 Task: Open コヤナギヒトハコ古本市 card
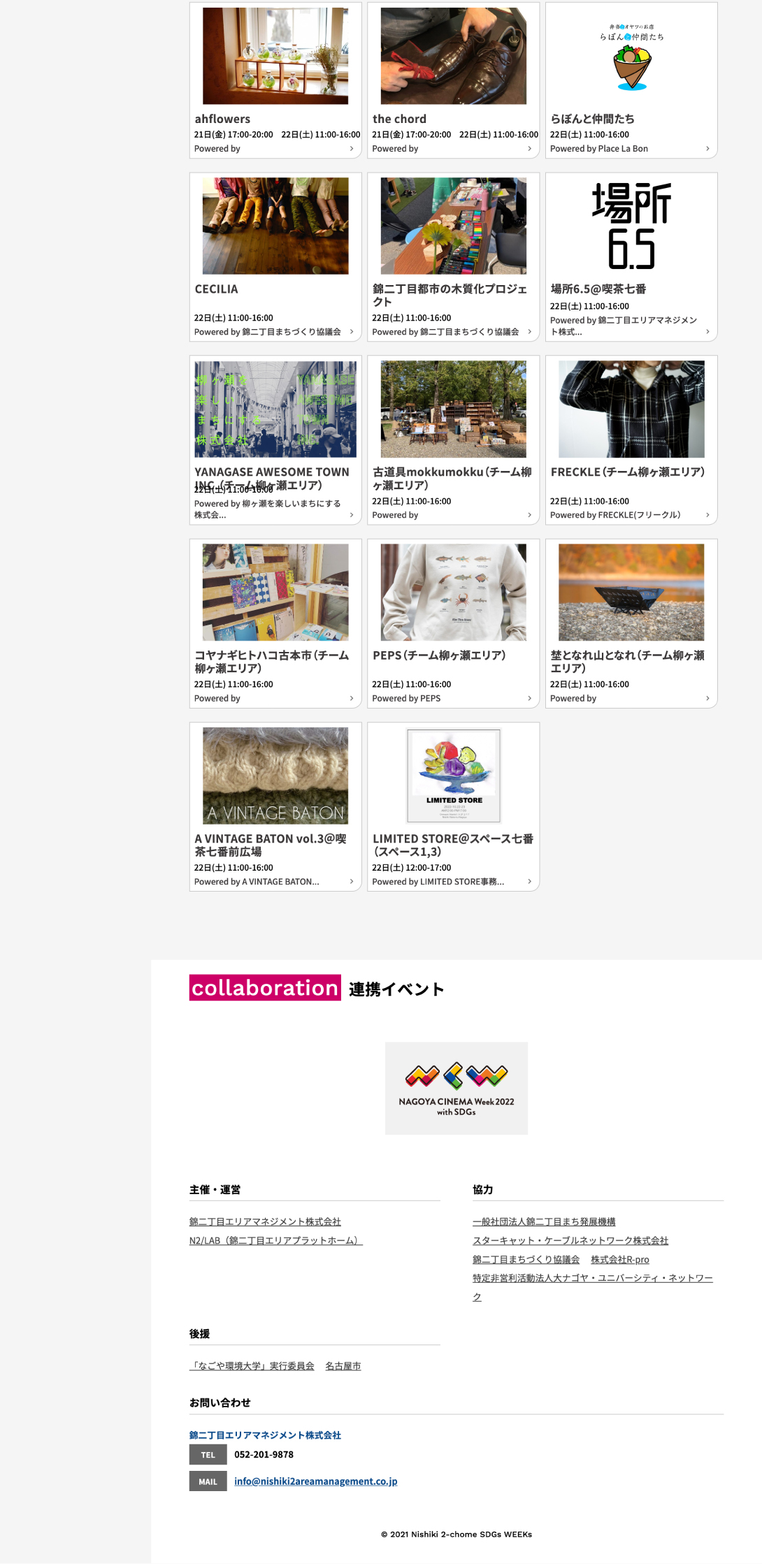[275, 623]
